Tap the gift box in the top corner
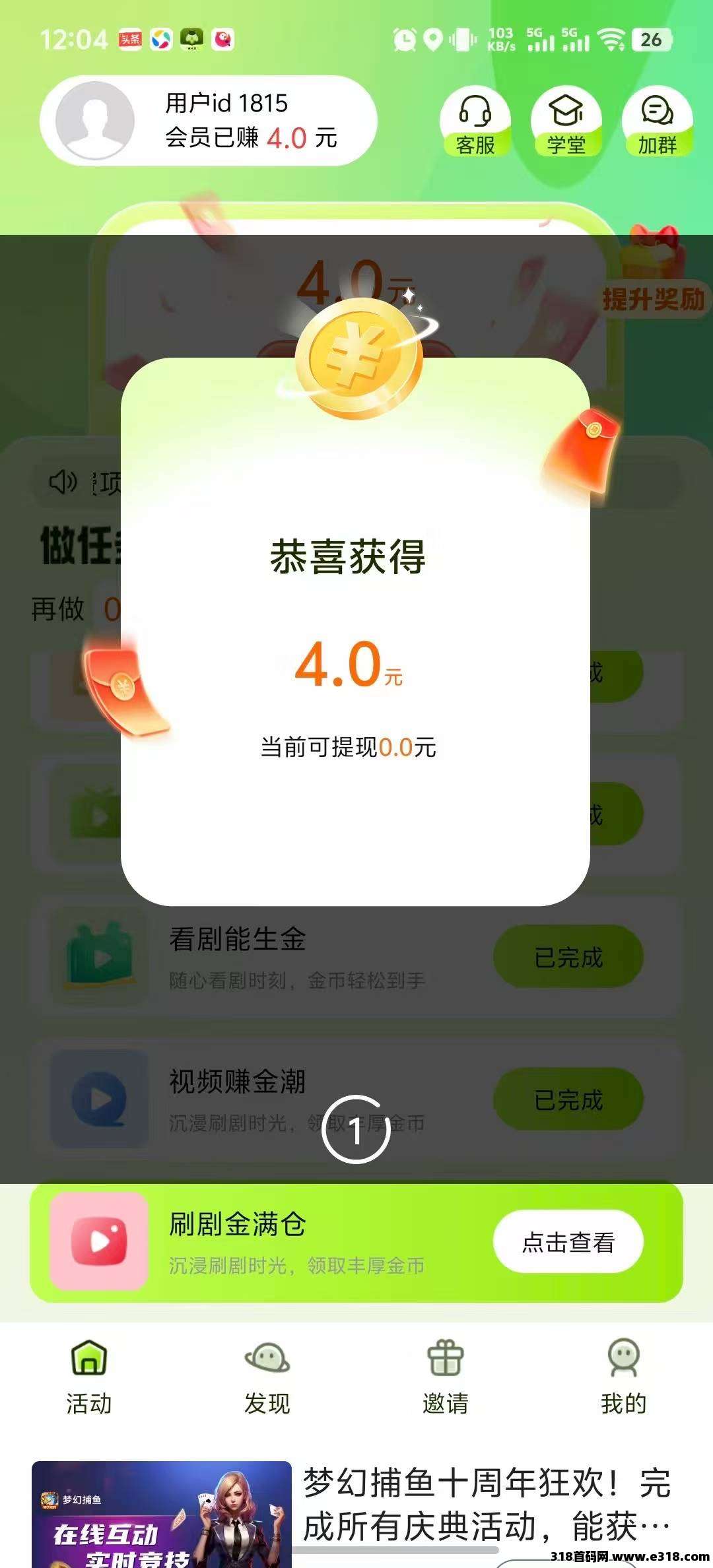This screenshot has width=713, height=1568. (x=654, y=257)
